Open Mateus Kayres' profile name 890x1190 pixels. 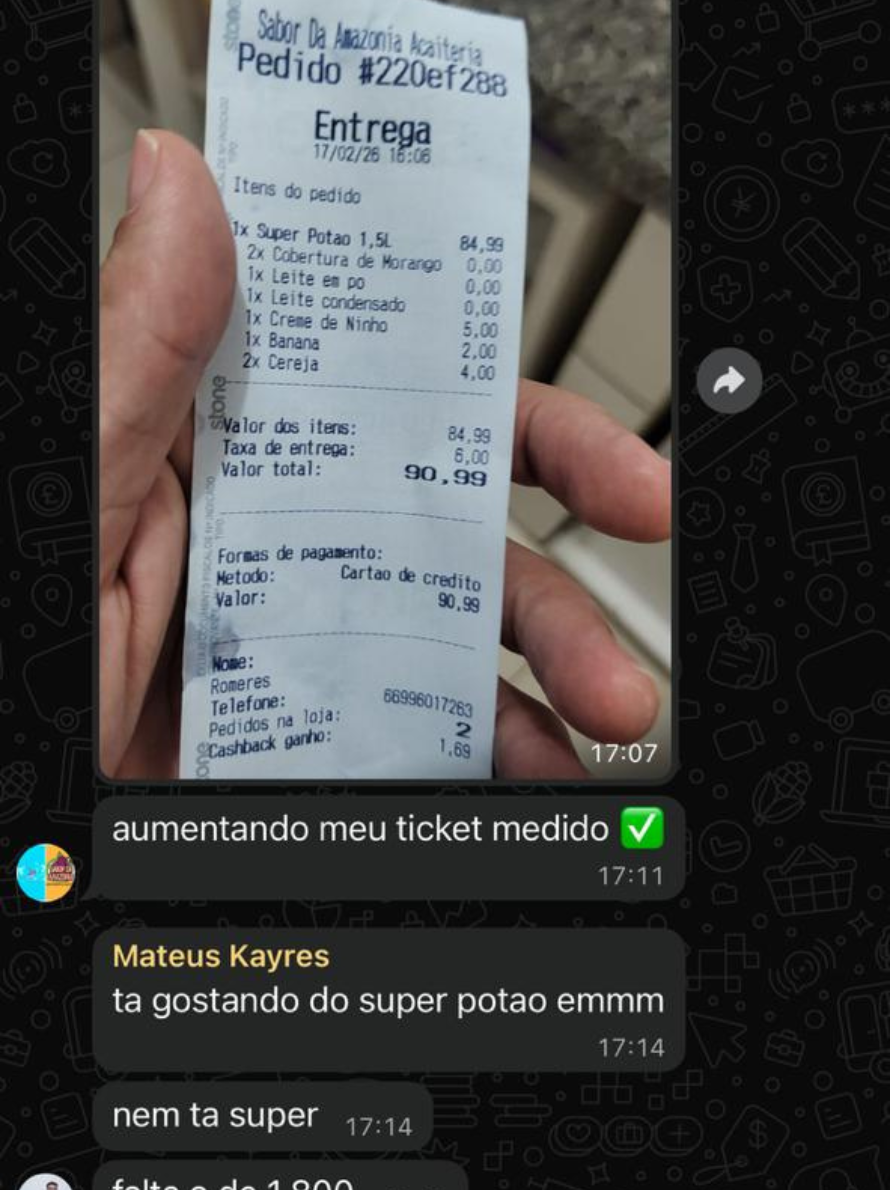click(221, 956)
